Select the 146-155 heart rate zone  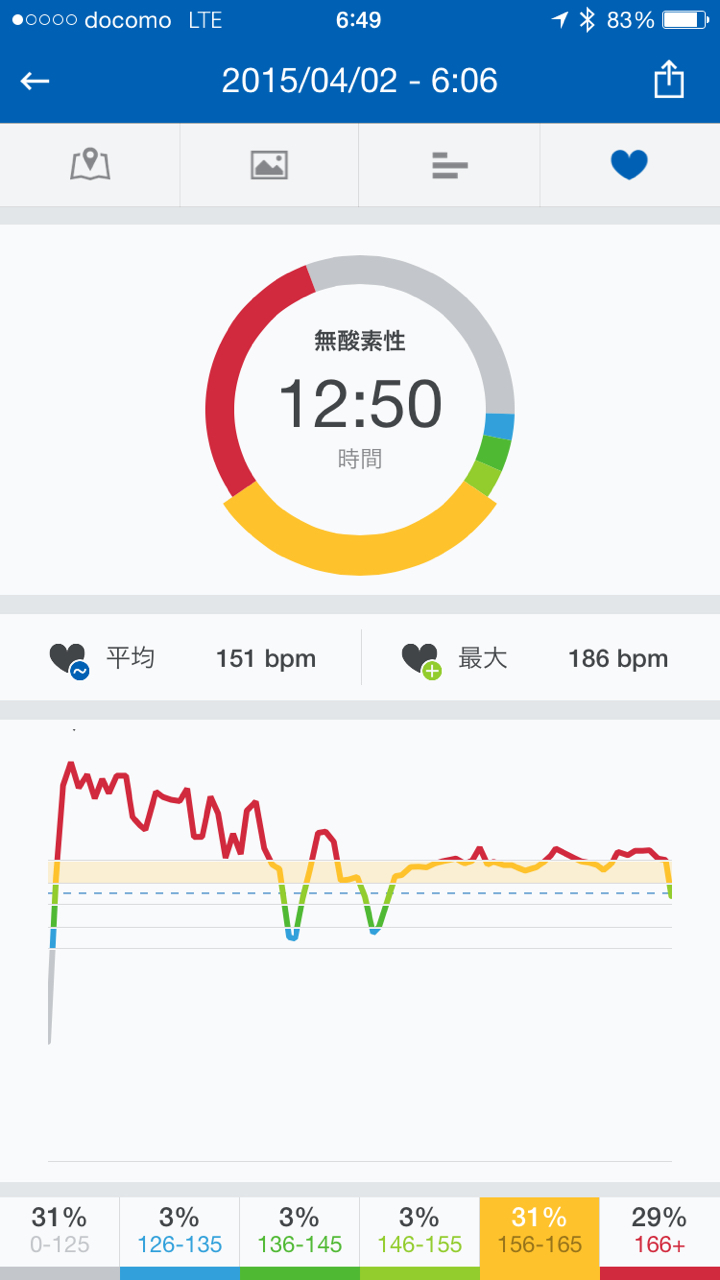(419, 1231)
